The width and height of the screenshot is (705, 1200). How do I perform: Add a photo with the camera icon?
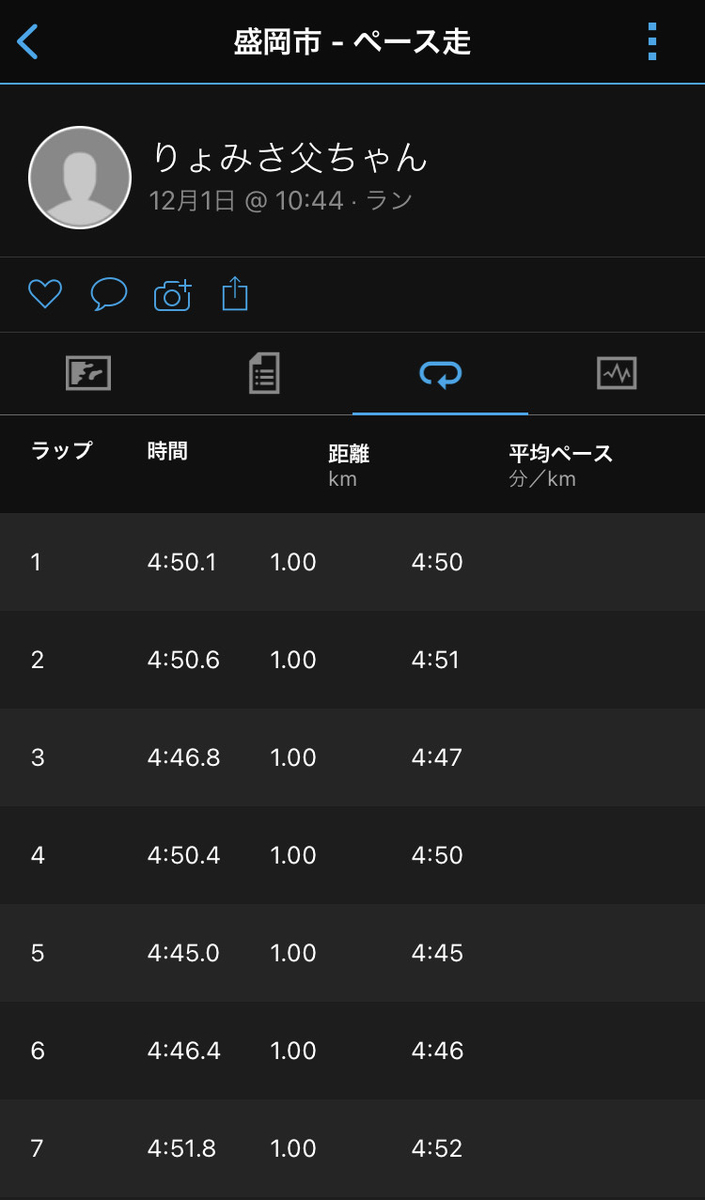pos(172,295)
